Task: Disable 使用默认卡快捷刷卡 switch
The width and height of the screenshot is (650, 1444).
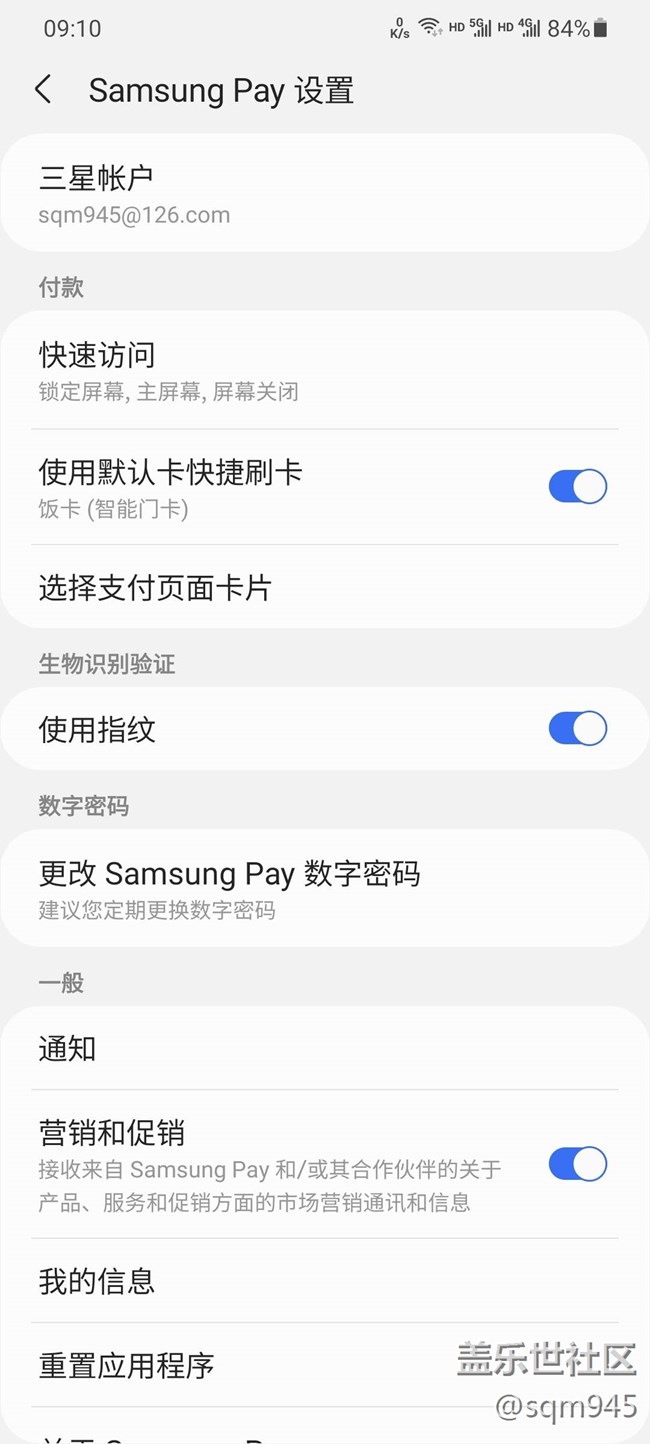Action: 577,487
